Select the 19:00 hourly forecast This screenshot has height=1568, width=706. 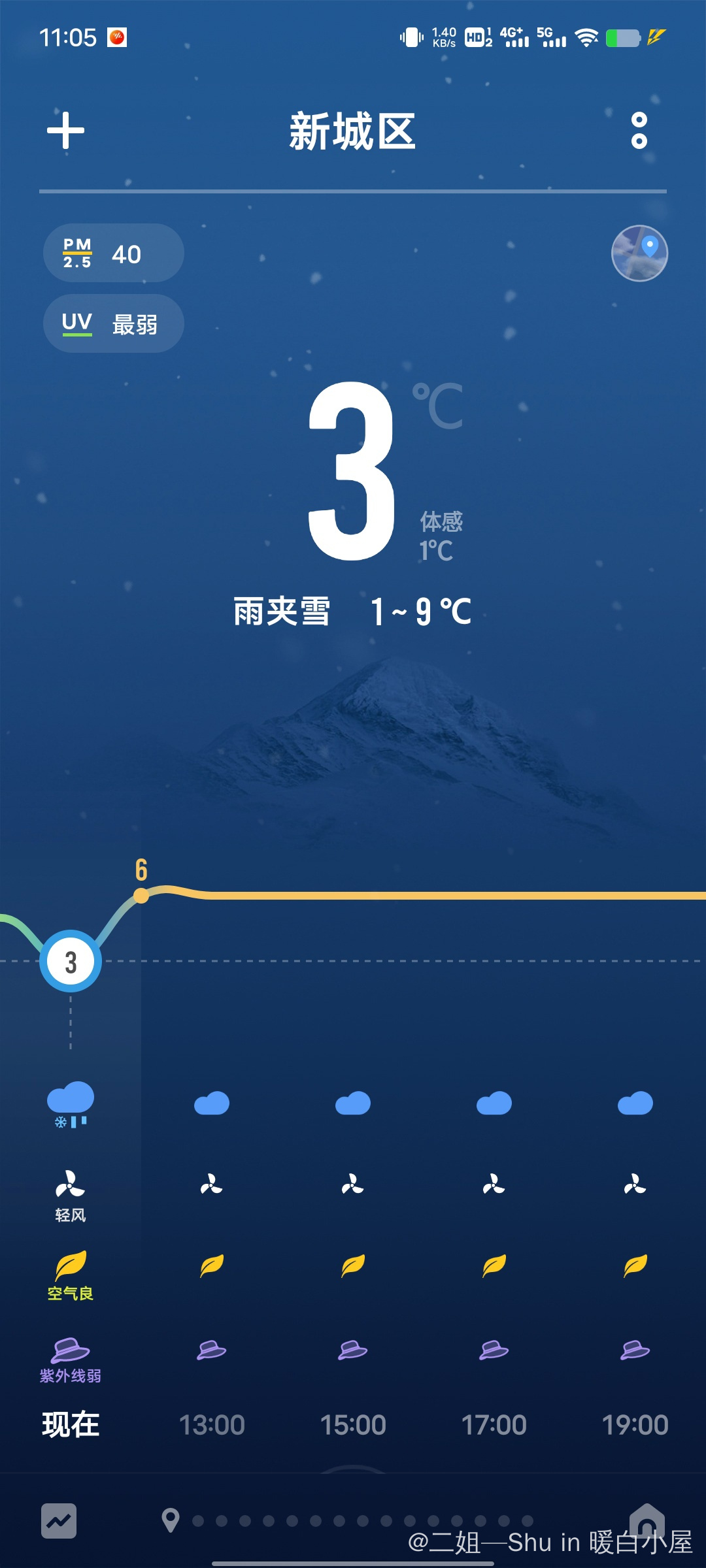(x=635, y=1425)
